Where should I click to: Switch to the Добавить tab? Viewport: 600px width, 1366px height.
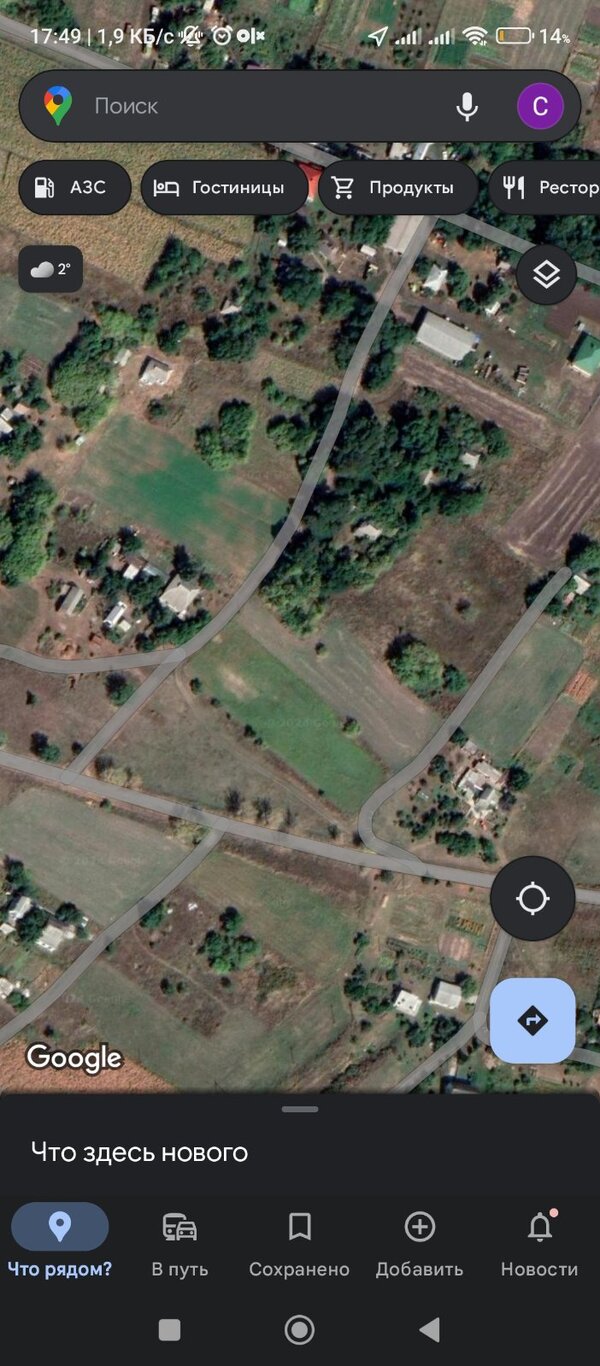419,1242
